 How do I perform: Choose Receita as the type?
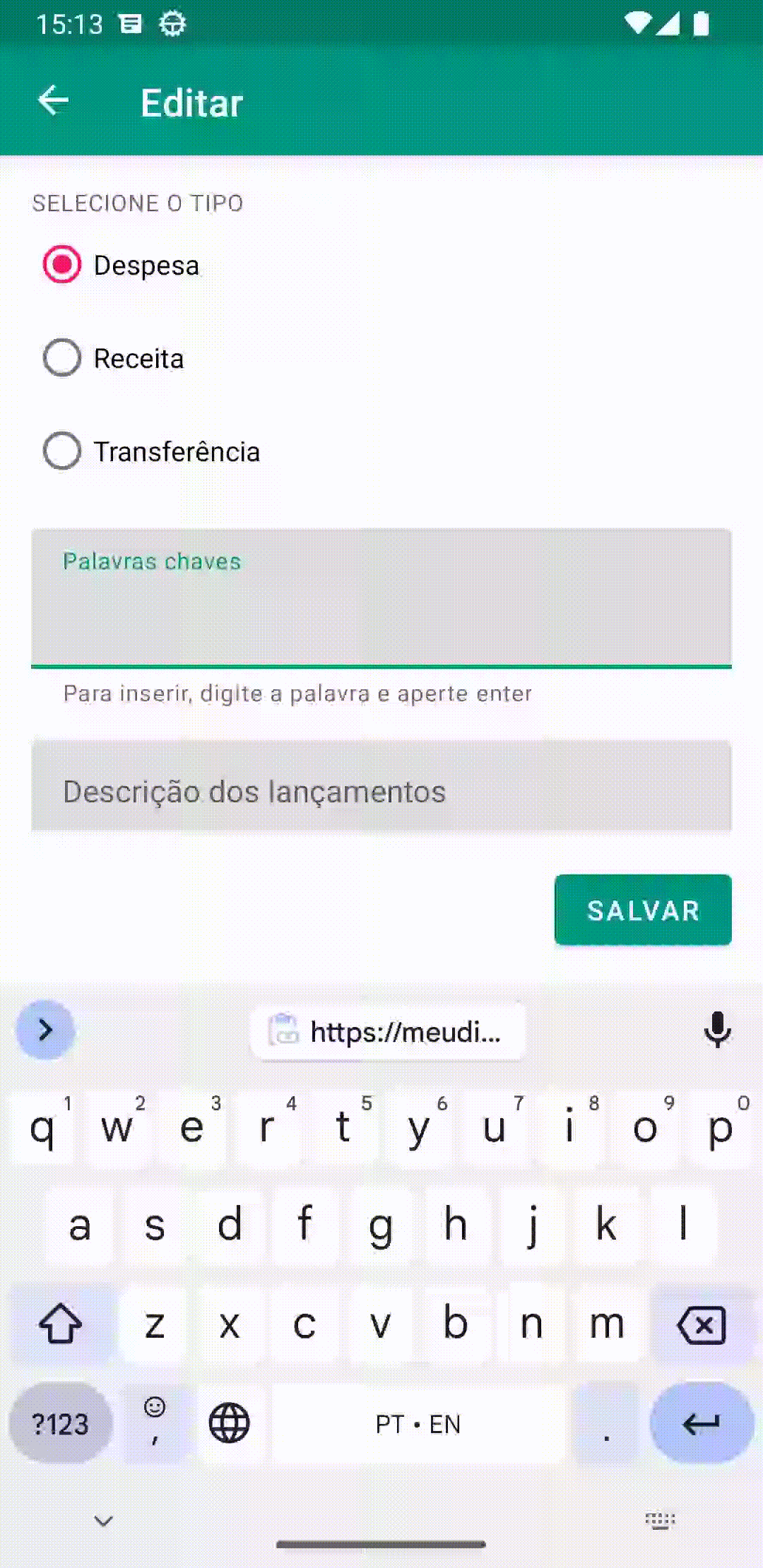click(x=62, y=358)
